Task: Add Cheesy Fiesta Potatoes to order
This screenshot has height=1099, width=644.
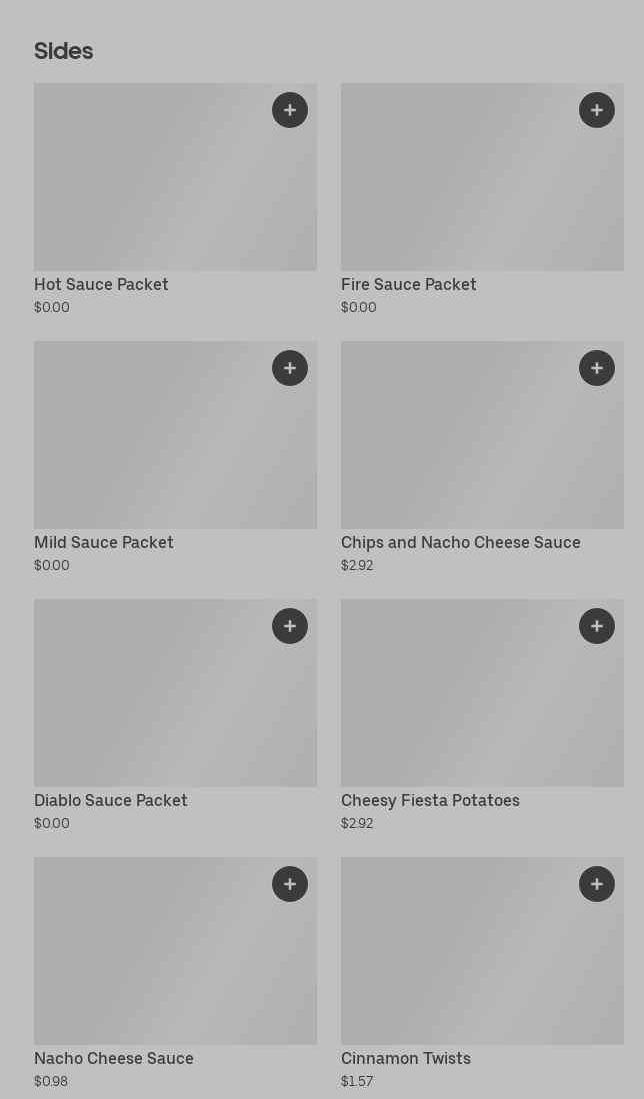Action: [x=597, y=626]
